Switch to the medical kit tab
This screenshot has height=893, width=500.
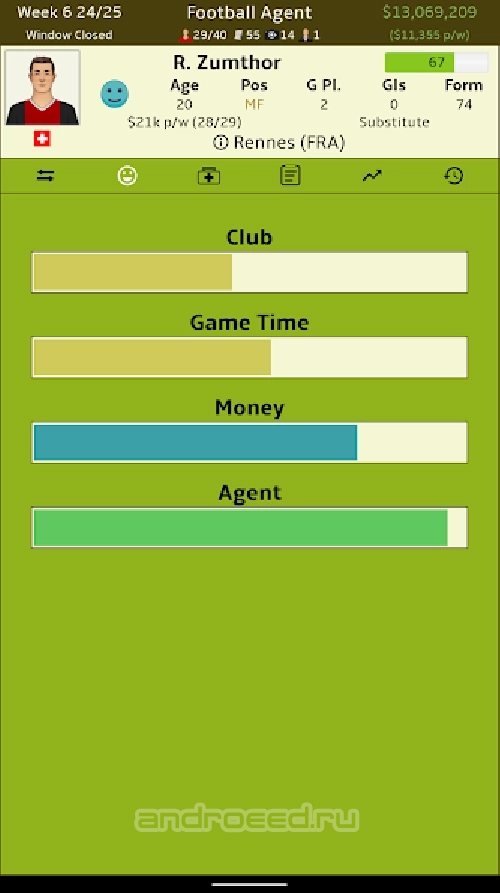point(209,177)
